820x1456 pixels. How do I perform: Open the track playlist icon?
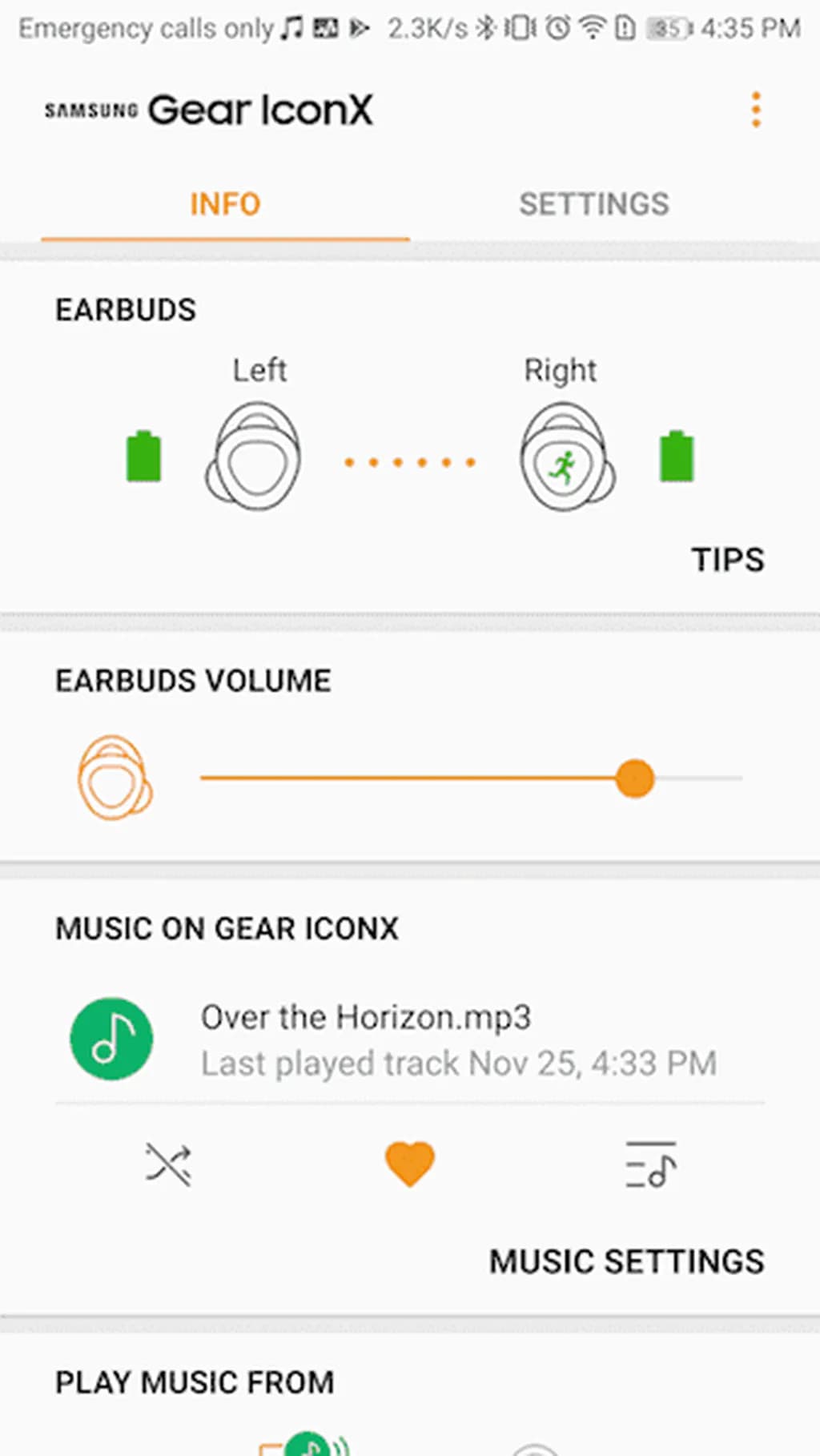(x=650, y=1164)
